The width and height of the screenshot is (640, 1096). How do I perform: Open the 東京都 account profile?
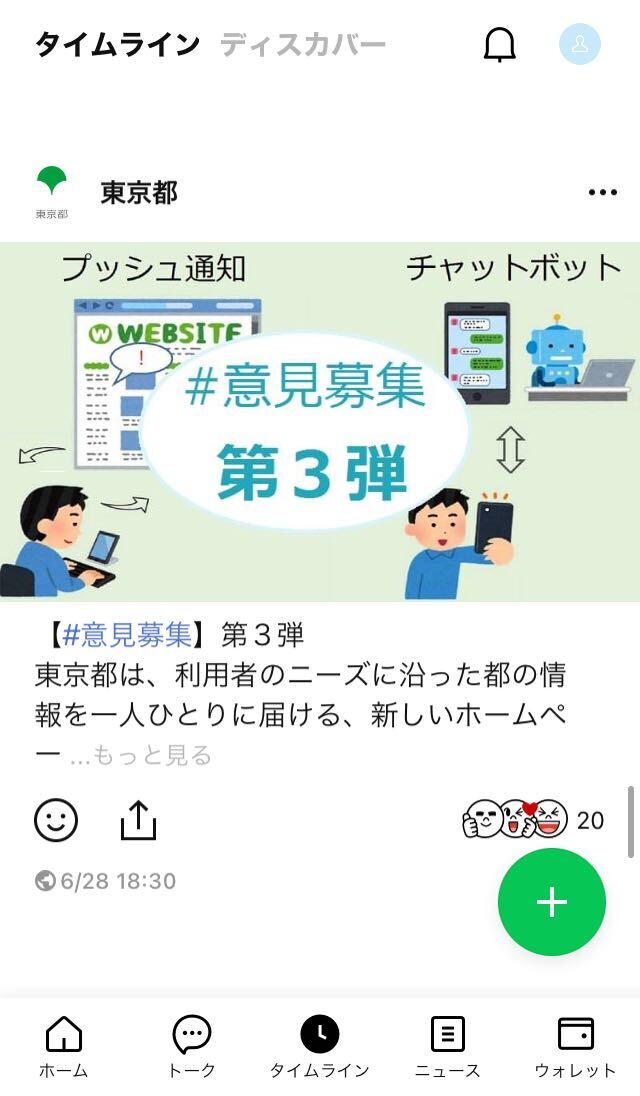[x=138, y=193]
